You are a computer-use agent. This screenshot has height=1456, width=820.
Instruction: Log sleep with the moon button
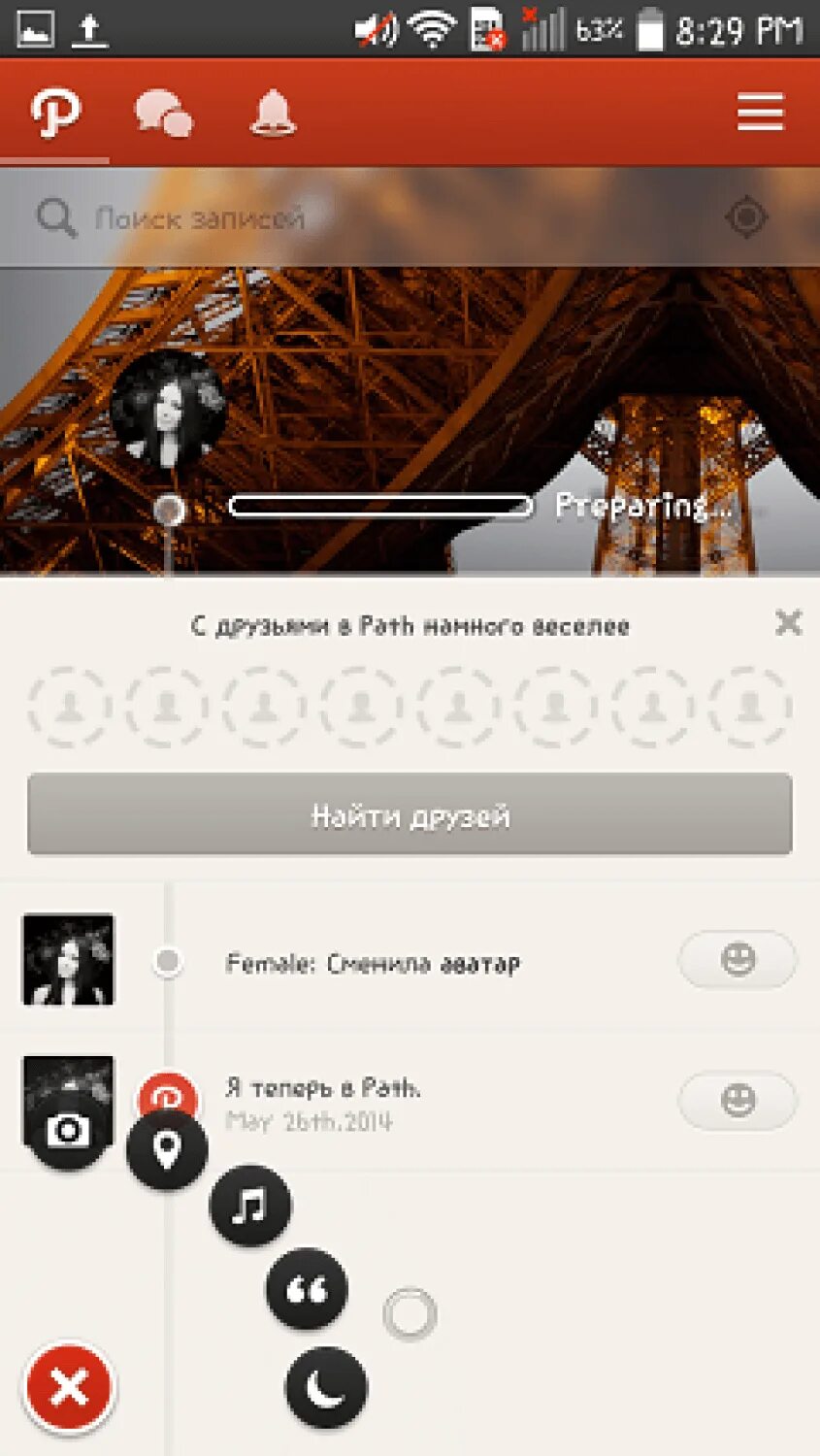[326, 1388]
